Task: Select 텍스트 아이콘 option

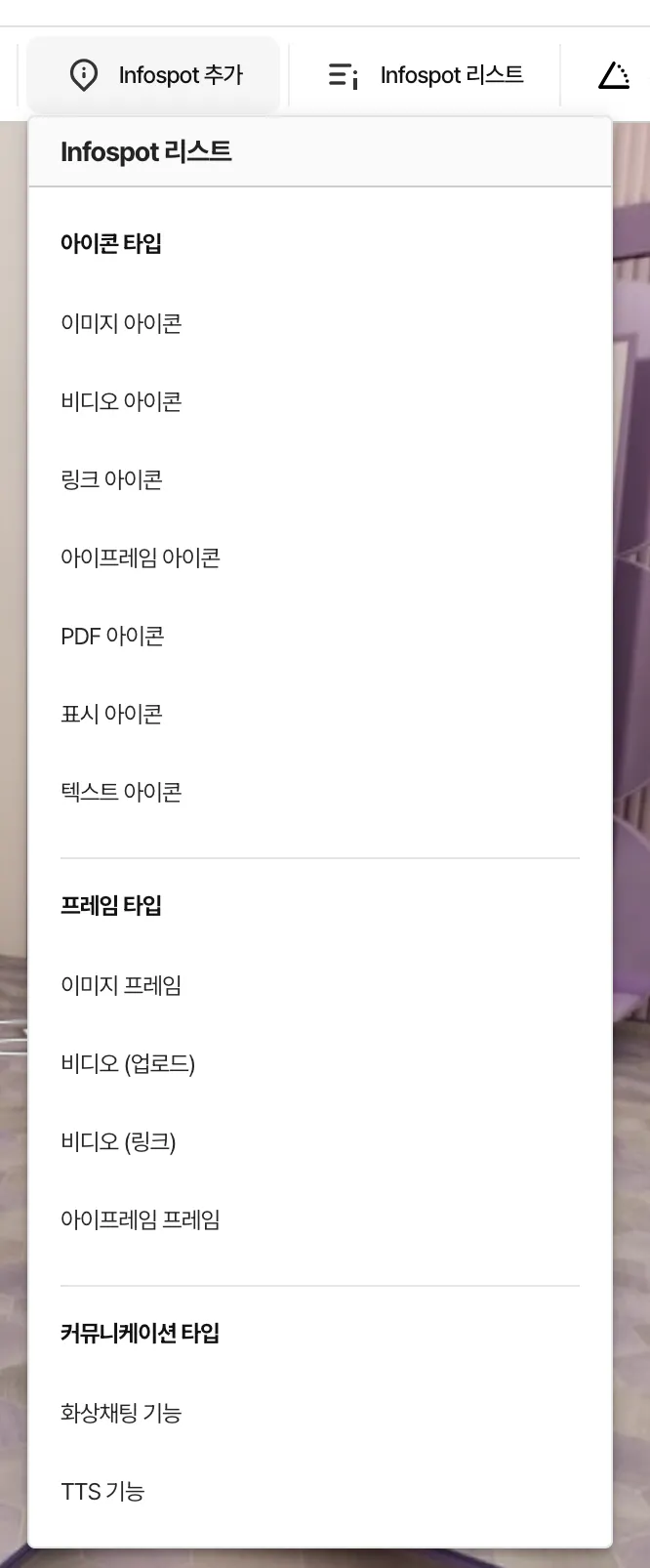Action: point(121,792)
